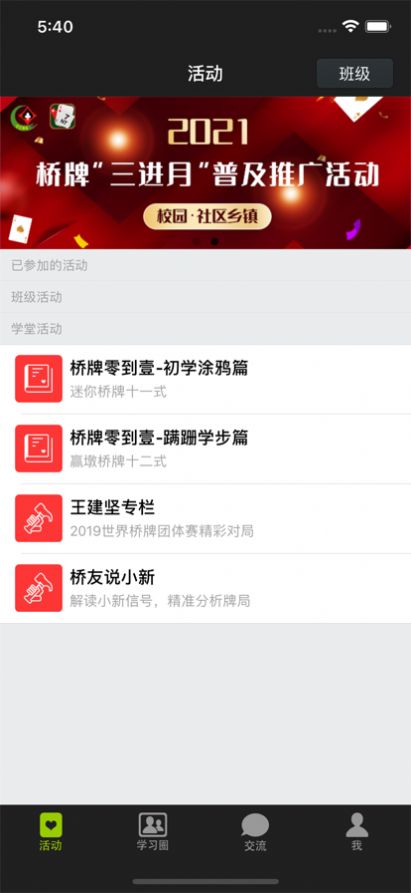Open the 王建坚专栏 column

206,518
